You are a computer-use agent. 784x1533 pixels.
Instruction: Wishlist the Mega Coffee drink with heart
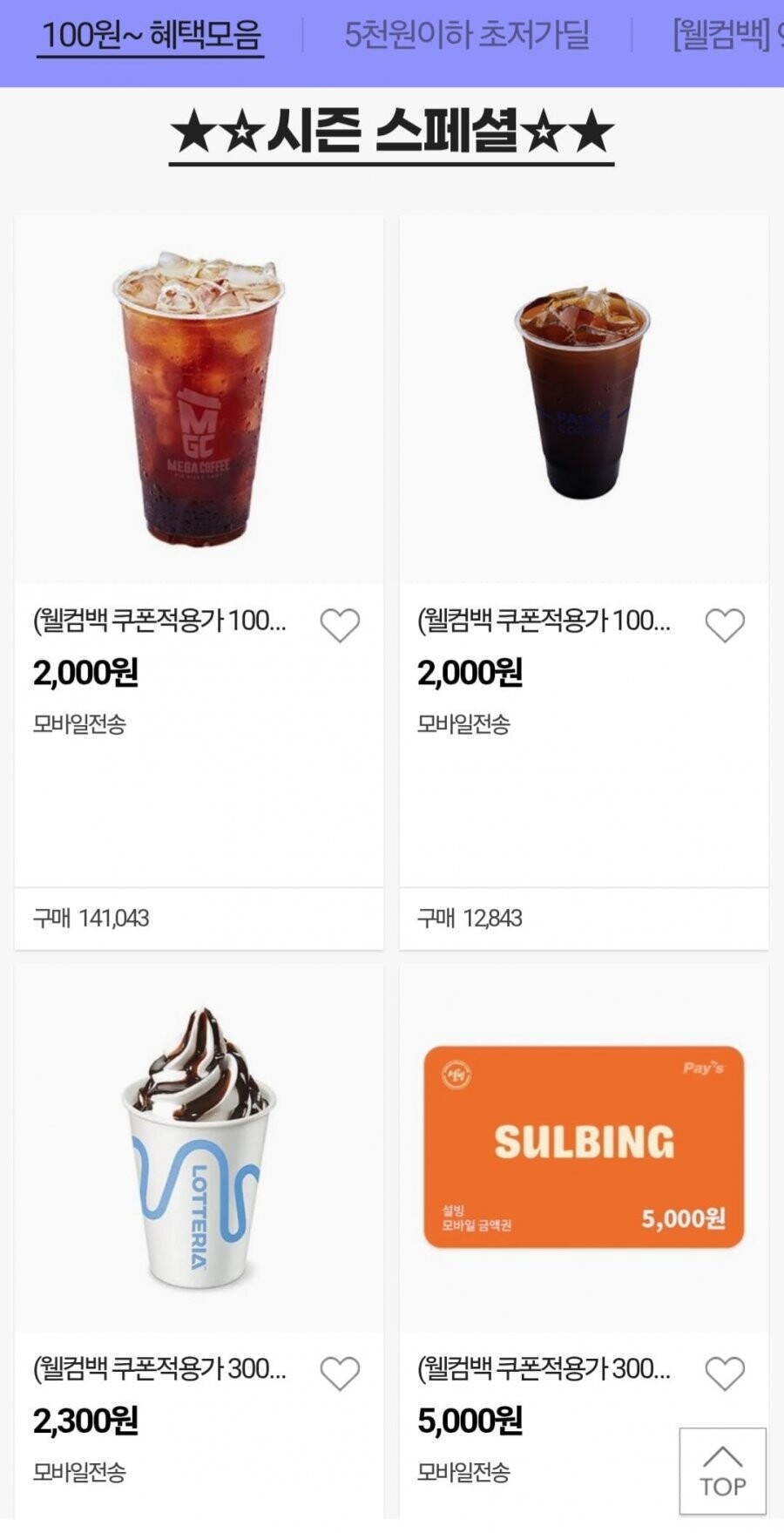coord(340,625)
